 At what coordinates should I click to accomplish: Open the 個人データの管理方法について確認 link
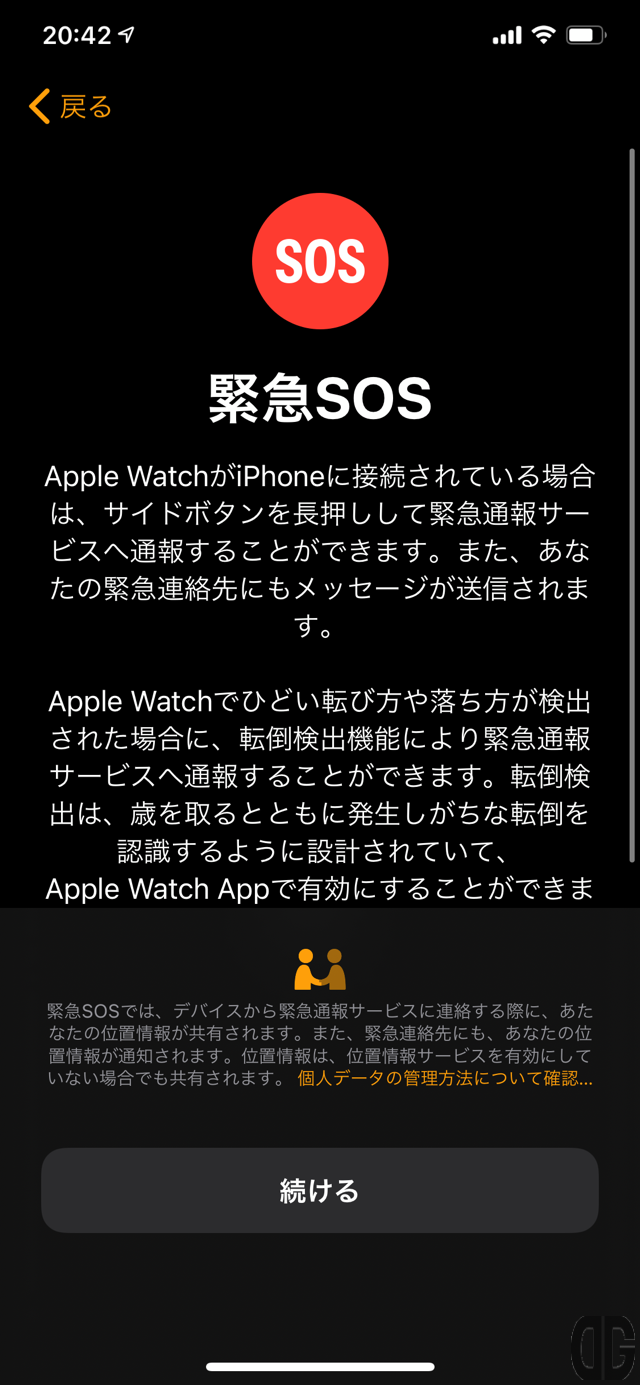pos(444,1079)
